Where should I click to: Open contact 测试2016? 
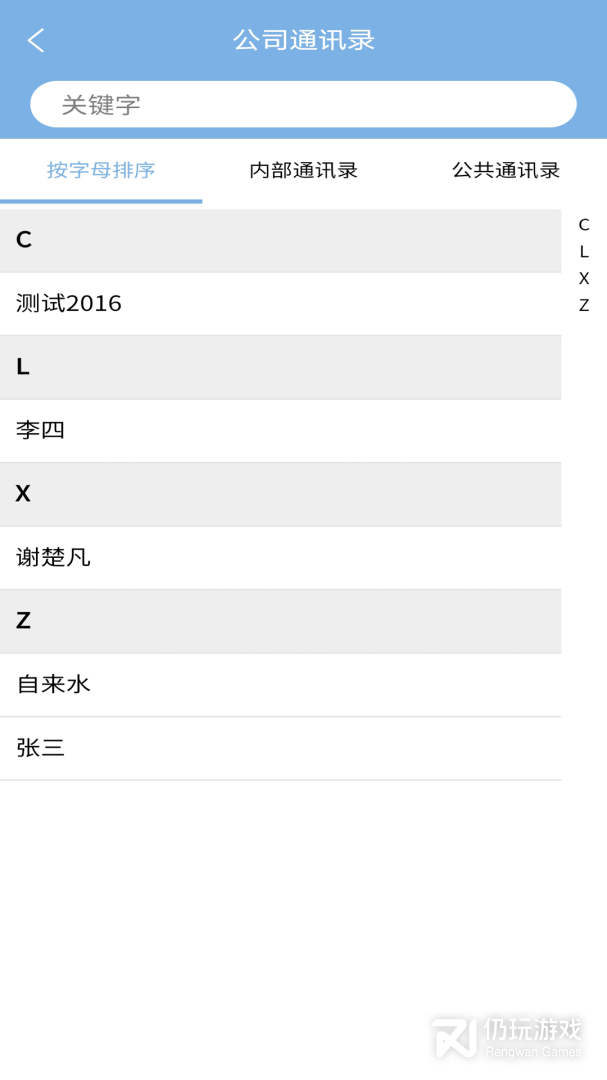[280, 304]
